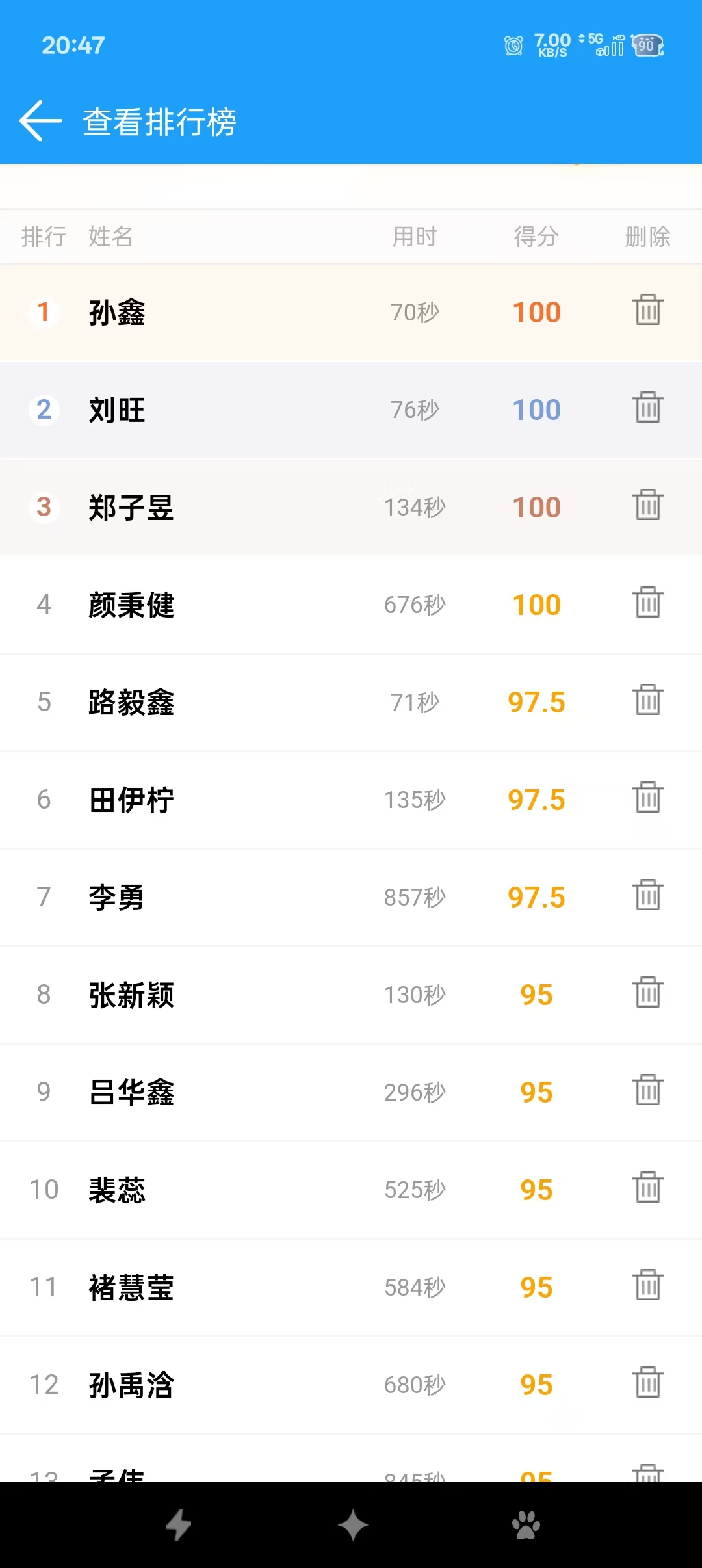Delete 刘旺's leaderboard record

tap(647, 408)
